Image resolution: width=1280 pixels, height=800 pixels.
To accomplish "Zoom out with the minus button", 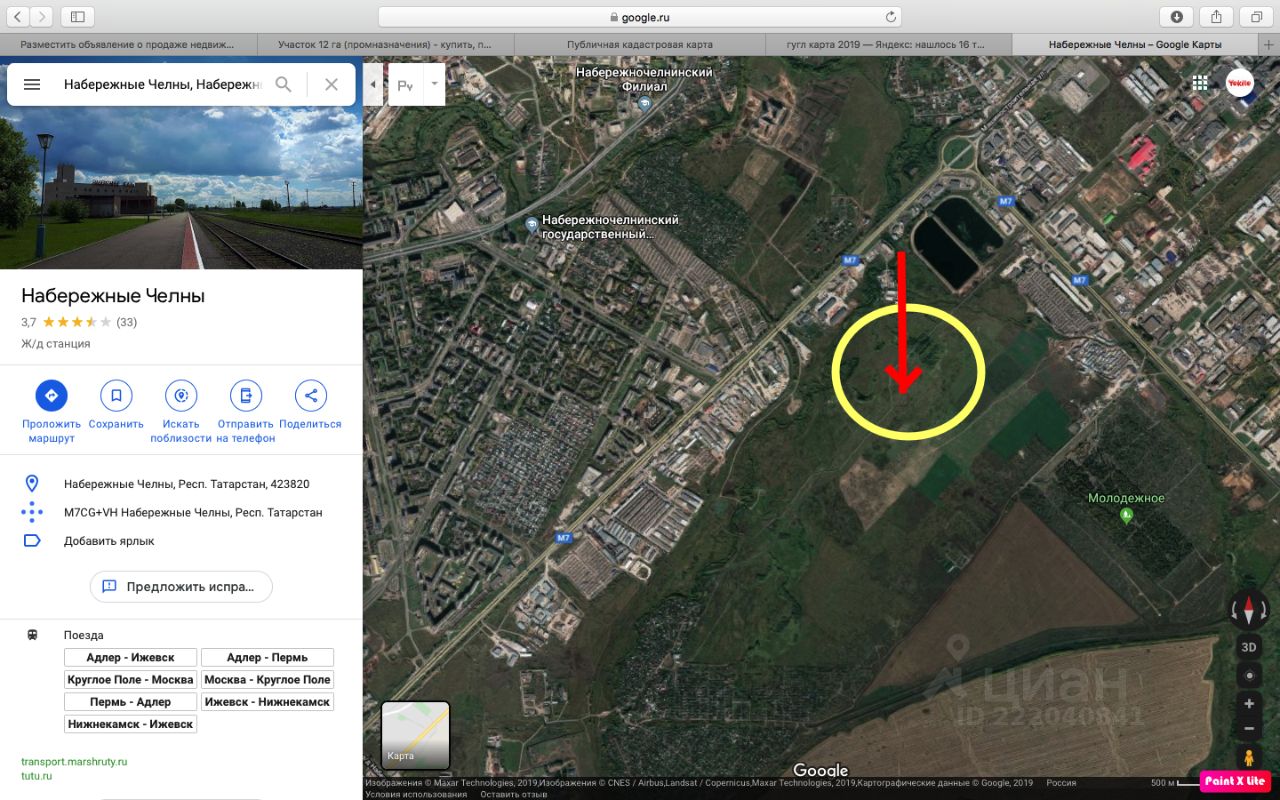I will (x=1249, y=729).
